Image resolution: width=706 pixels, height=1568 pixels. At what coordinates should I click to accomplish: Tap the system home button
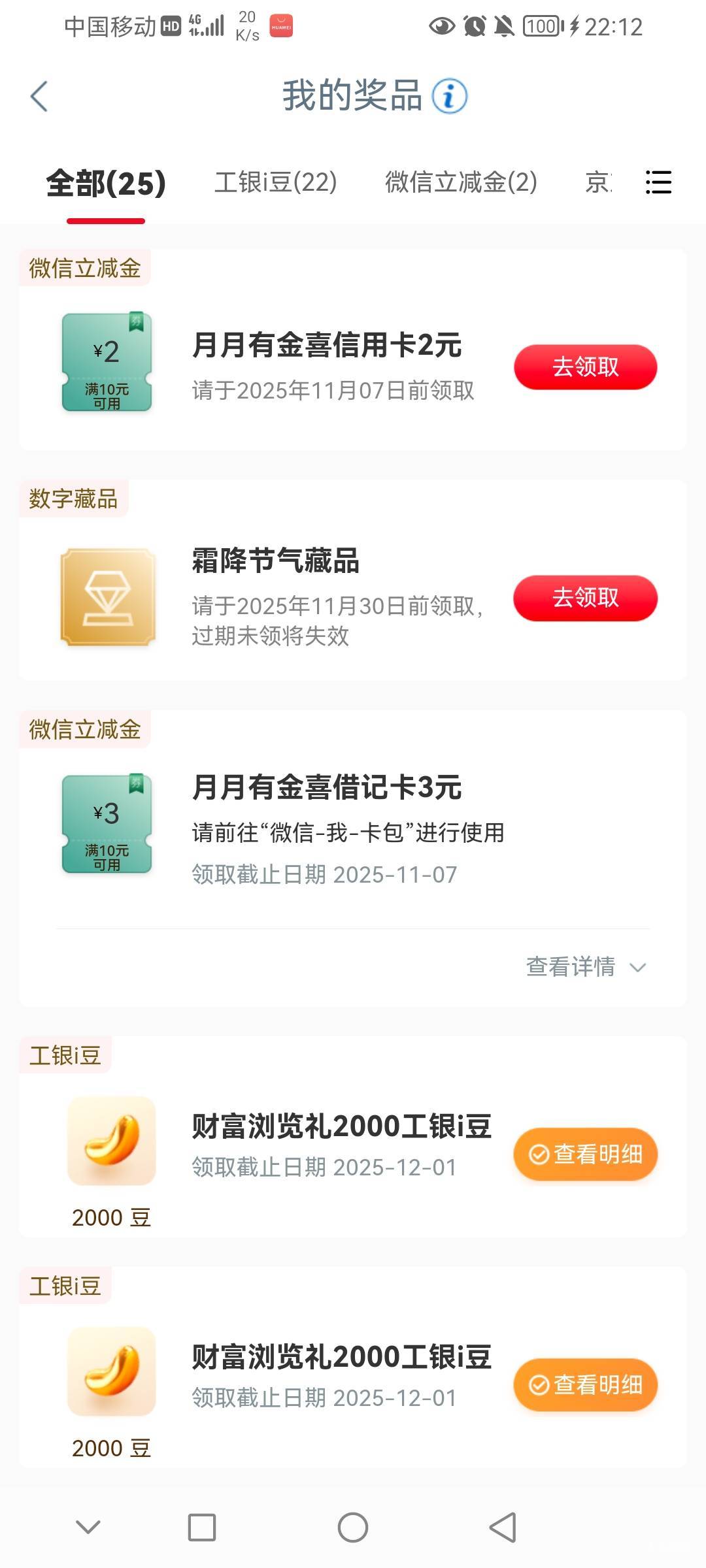353,1527
